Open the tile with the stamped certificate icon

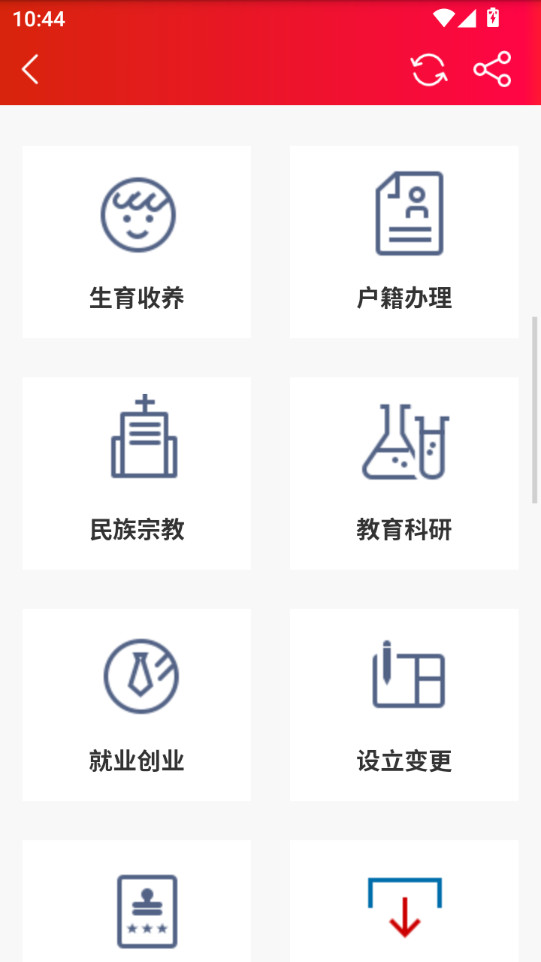[137, 901]
